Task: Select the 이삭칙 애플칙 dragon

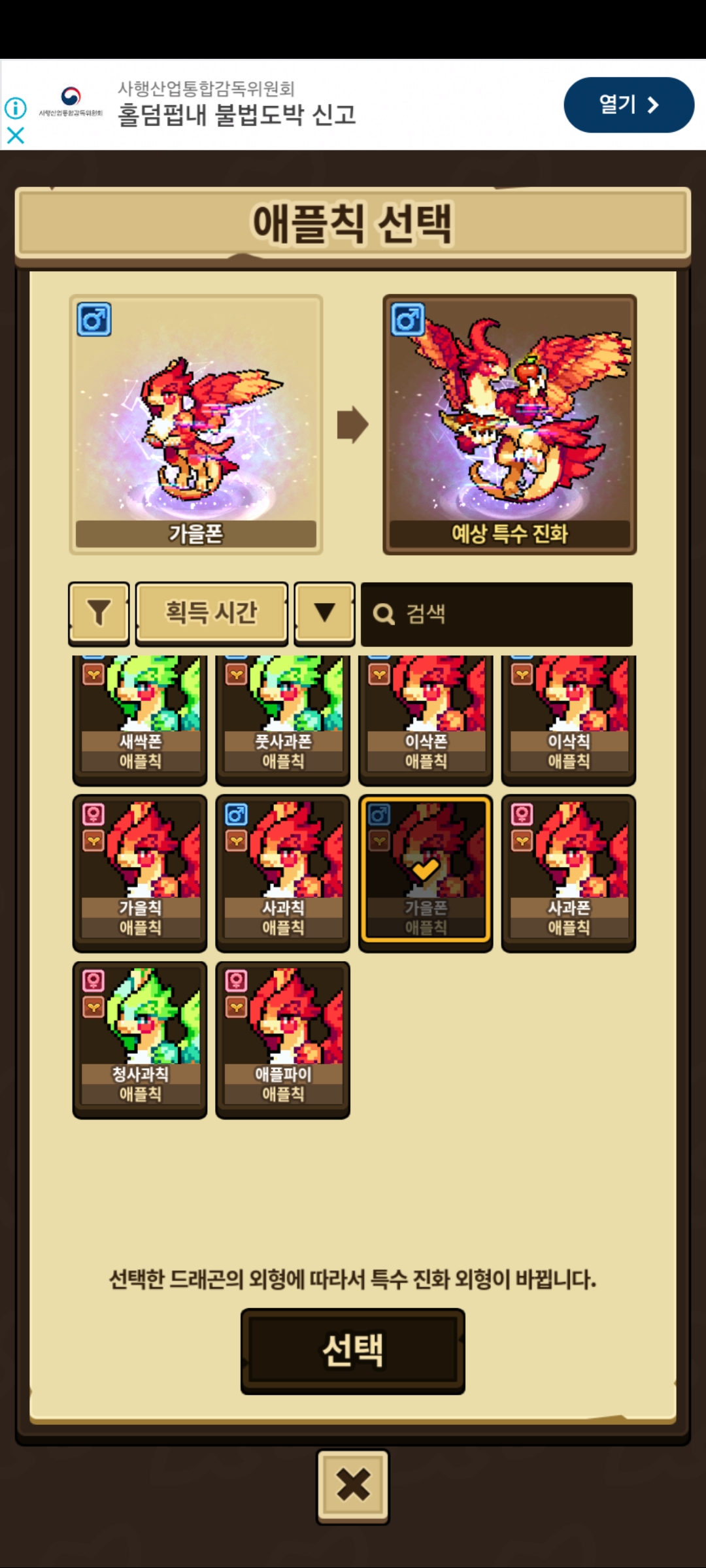Action: [568, 719]
